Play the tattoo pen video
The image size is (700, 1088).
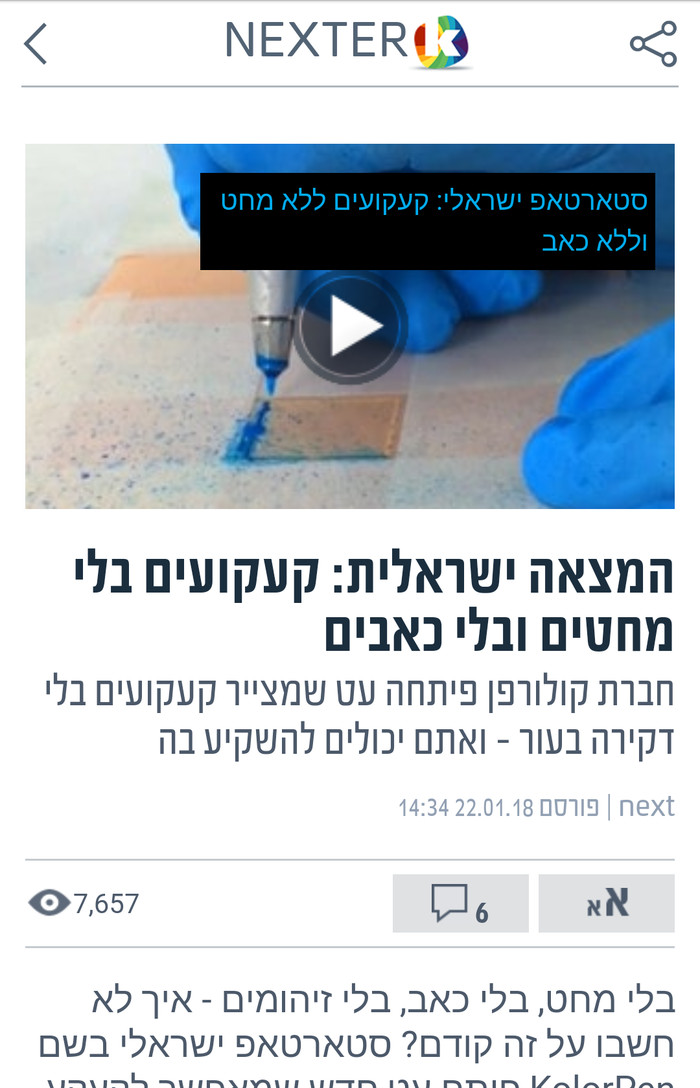coord(350,326)
